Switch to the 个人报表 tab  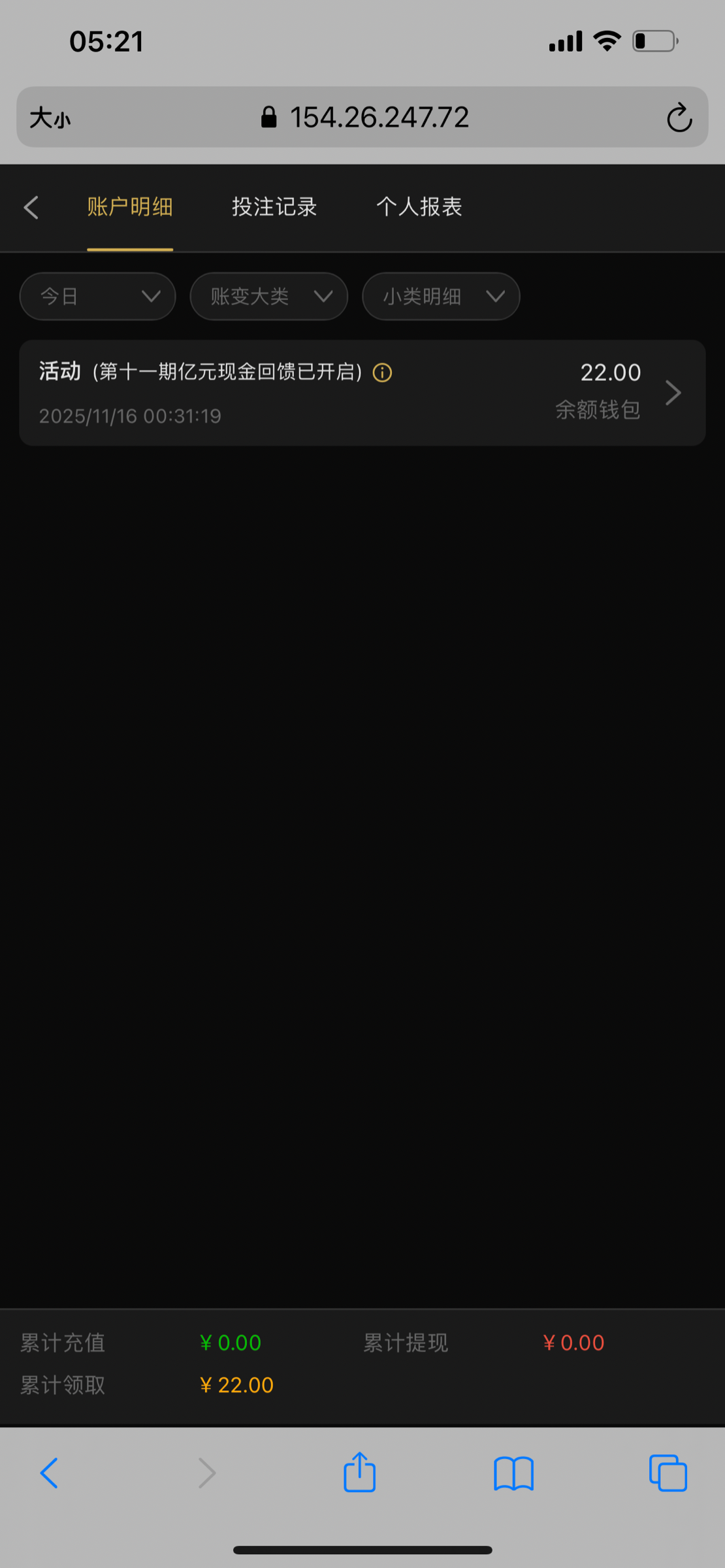419,207
